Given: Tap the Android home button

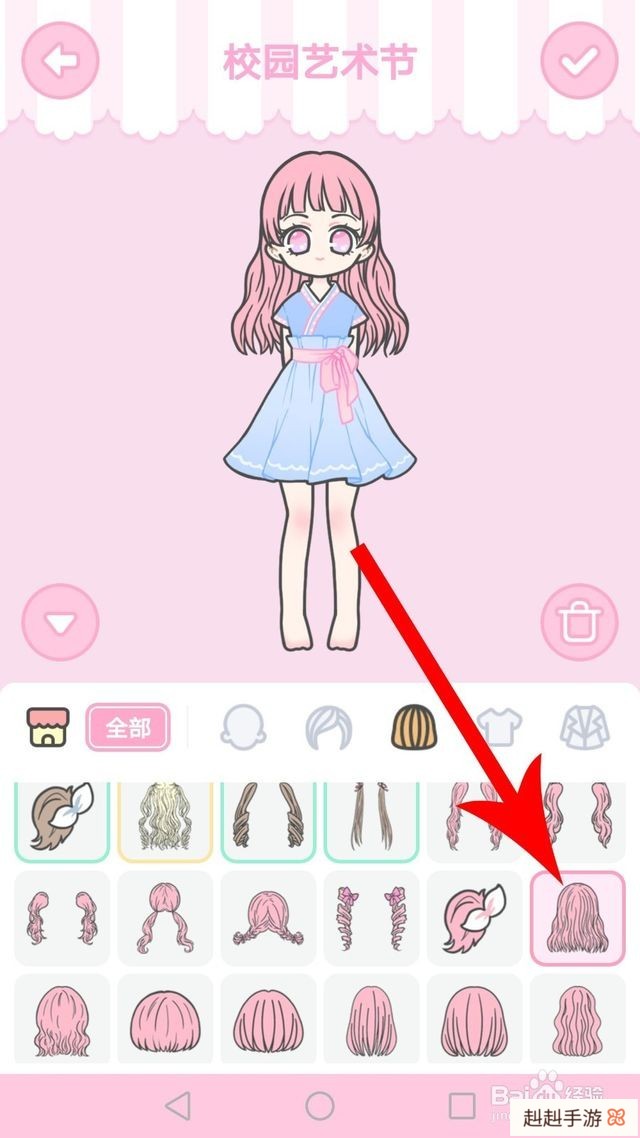Looking at the screenshot, I should (320, 1105).
